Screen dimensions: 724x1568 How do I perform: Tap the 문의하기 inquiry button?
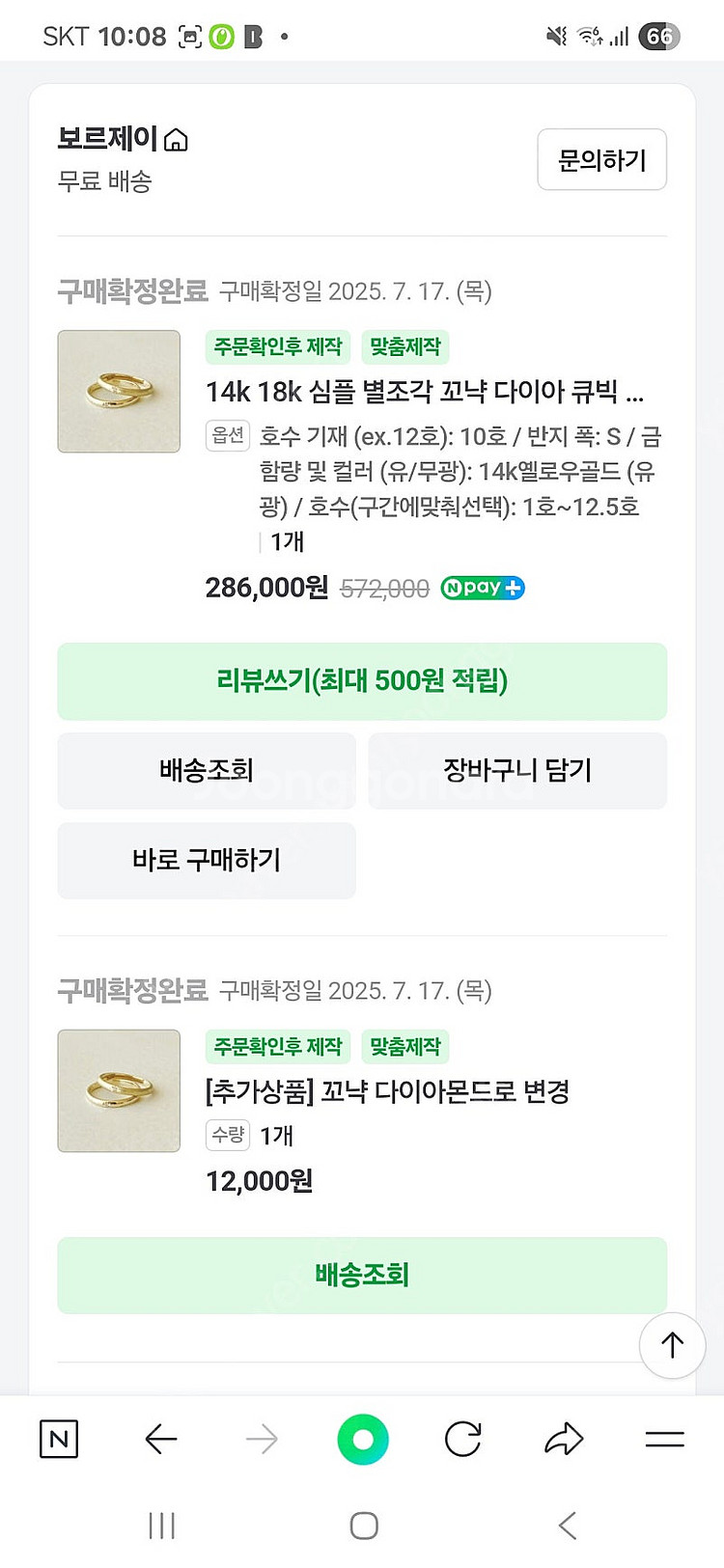pyautogui.click(x=601, y=159)
